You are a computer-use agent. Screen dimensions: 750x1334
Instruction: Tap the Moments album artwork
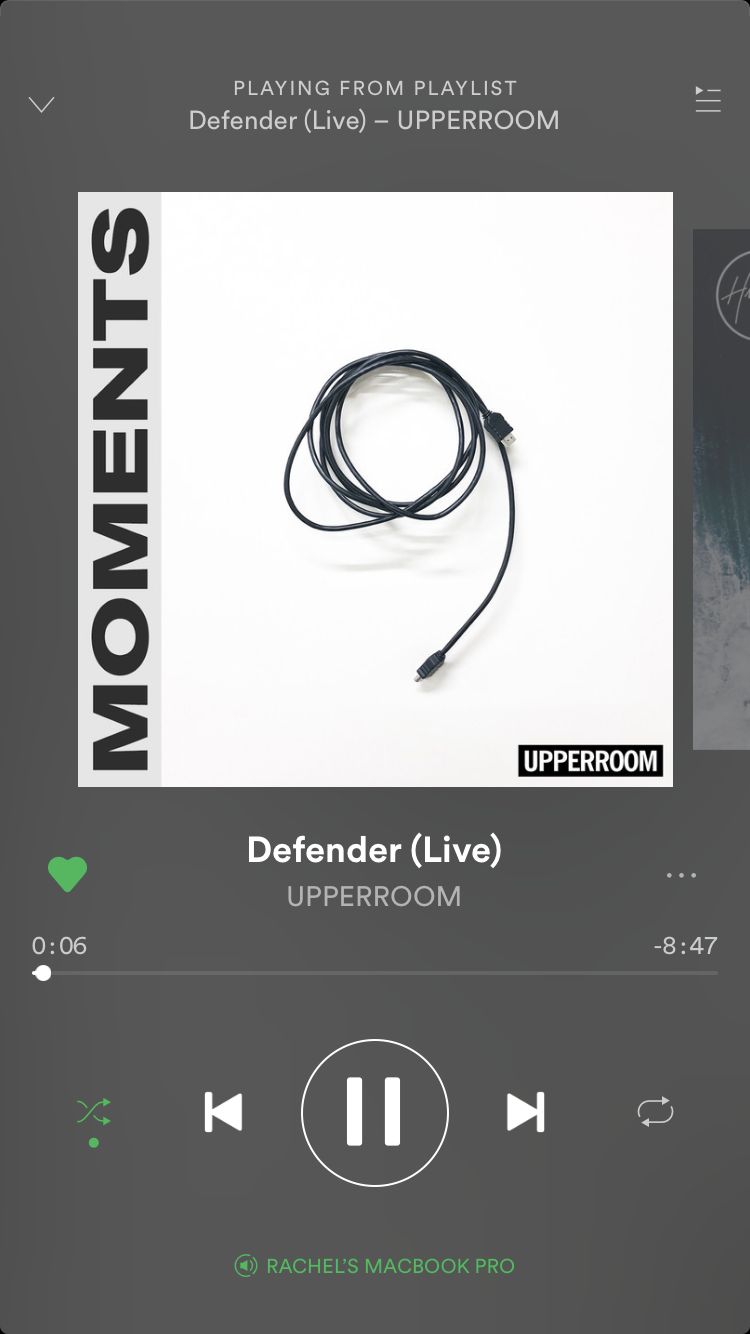[x=375, y=489]
